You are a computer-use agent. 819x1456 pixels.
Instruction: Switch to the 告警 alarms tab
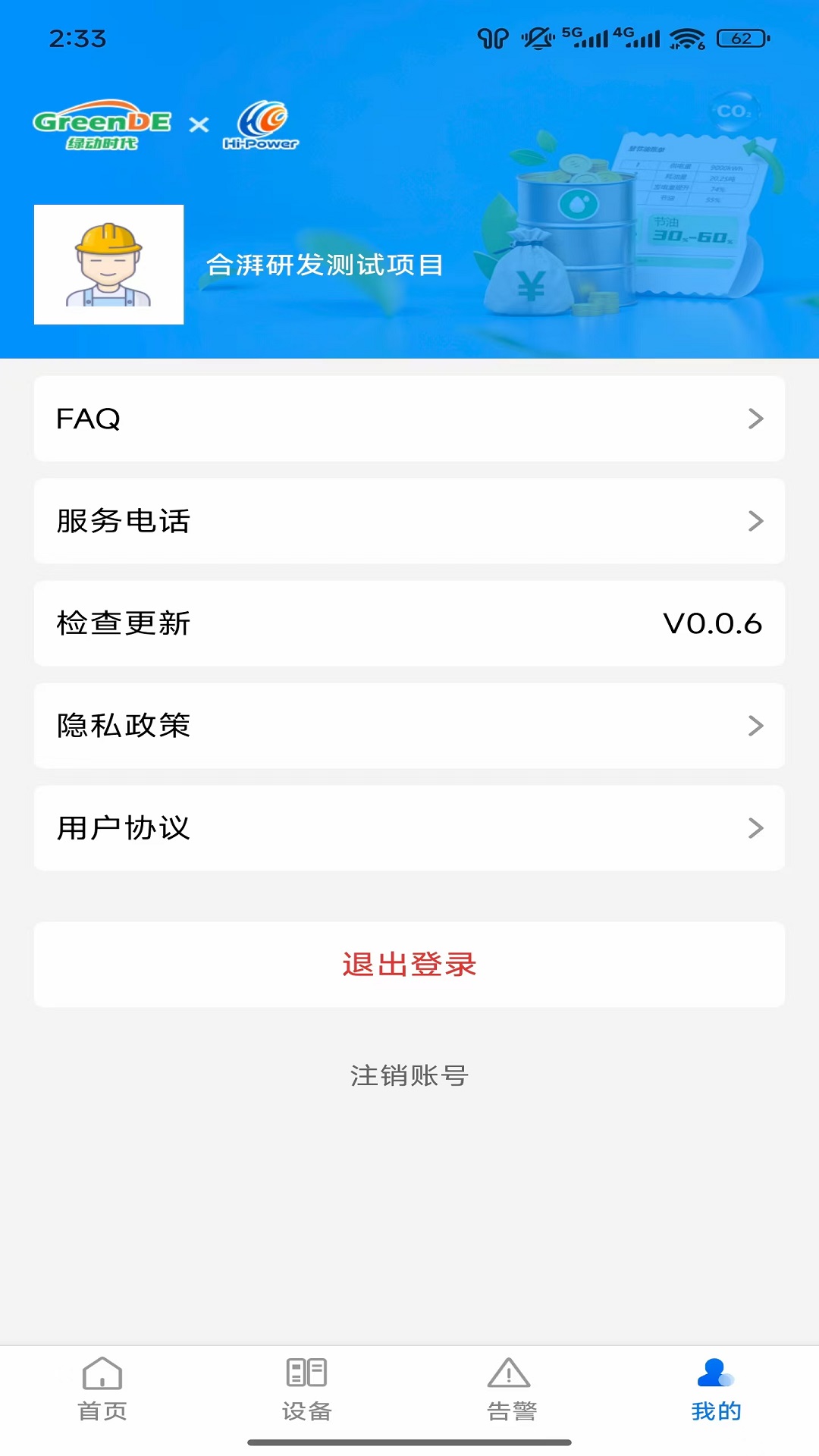point(511,1389)
